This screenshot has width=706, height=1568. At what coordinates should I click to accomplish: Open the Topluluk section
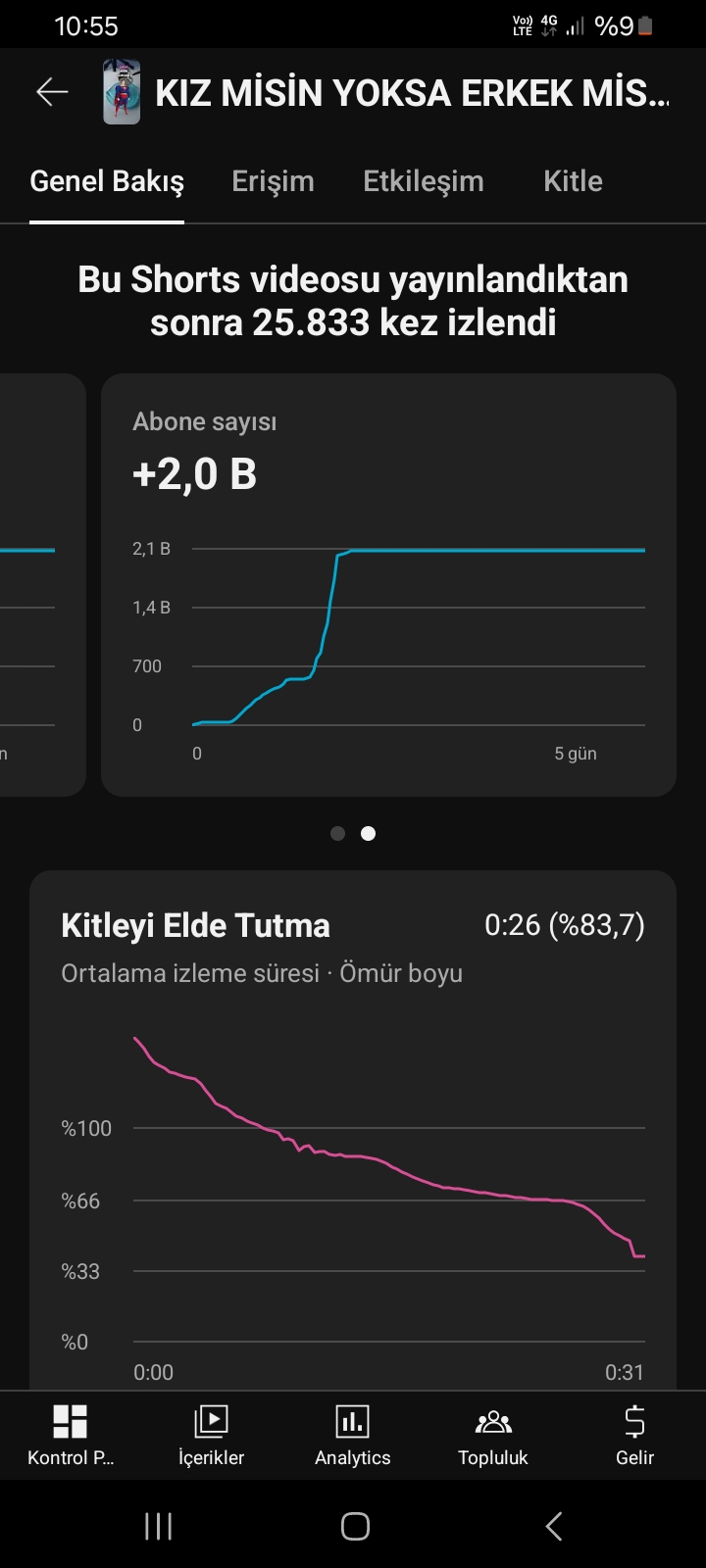[x=493, y=1436]
